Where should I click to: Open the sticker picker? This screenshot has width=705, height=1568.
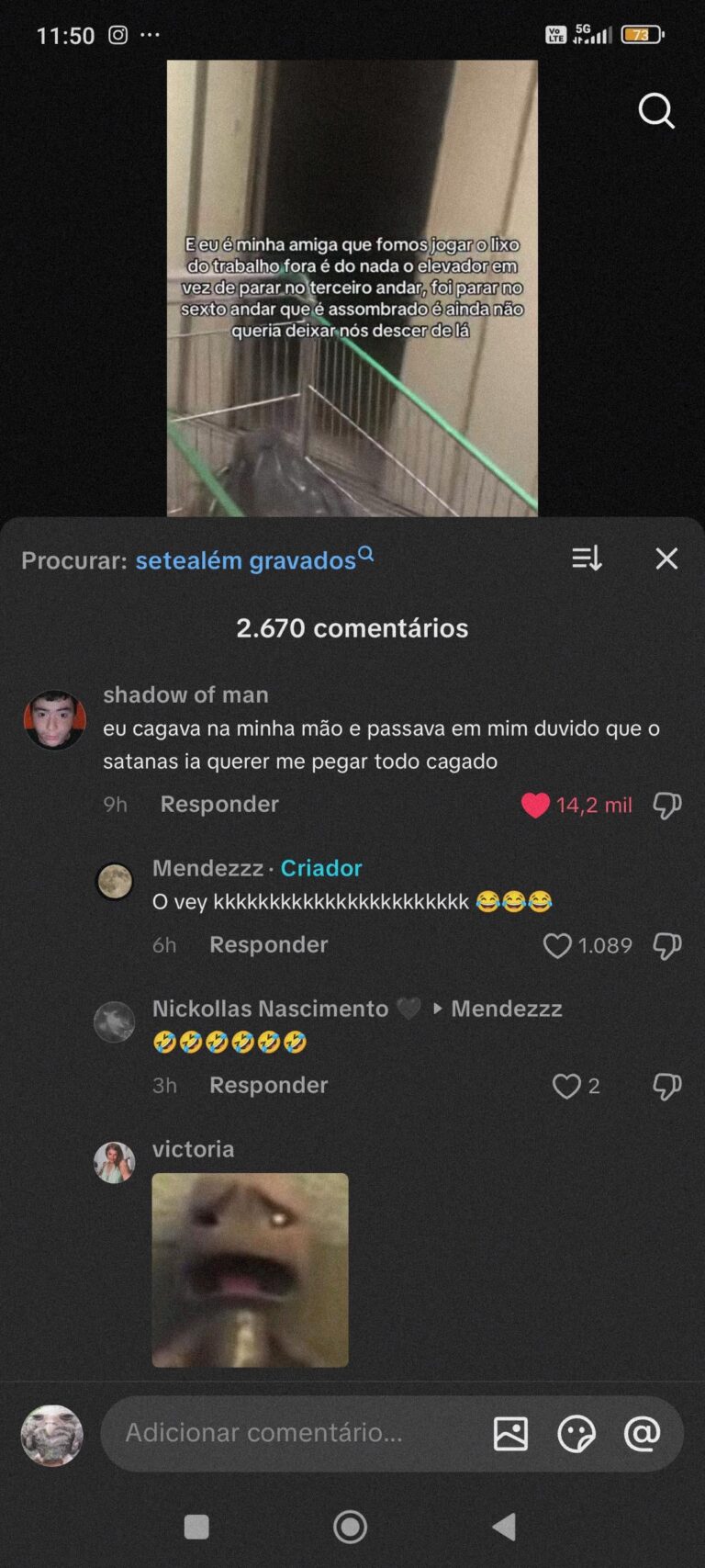click(576, 1434)
